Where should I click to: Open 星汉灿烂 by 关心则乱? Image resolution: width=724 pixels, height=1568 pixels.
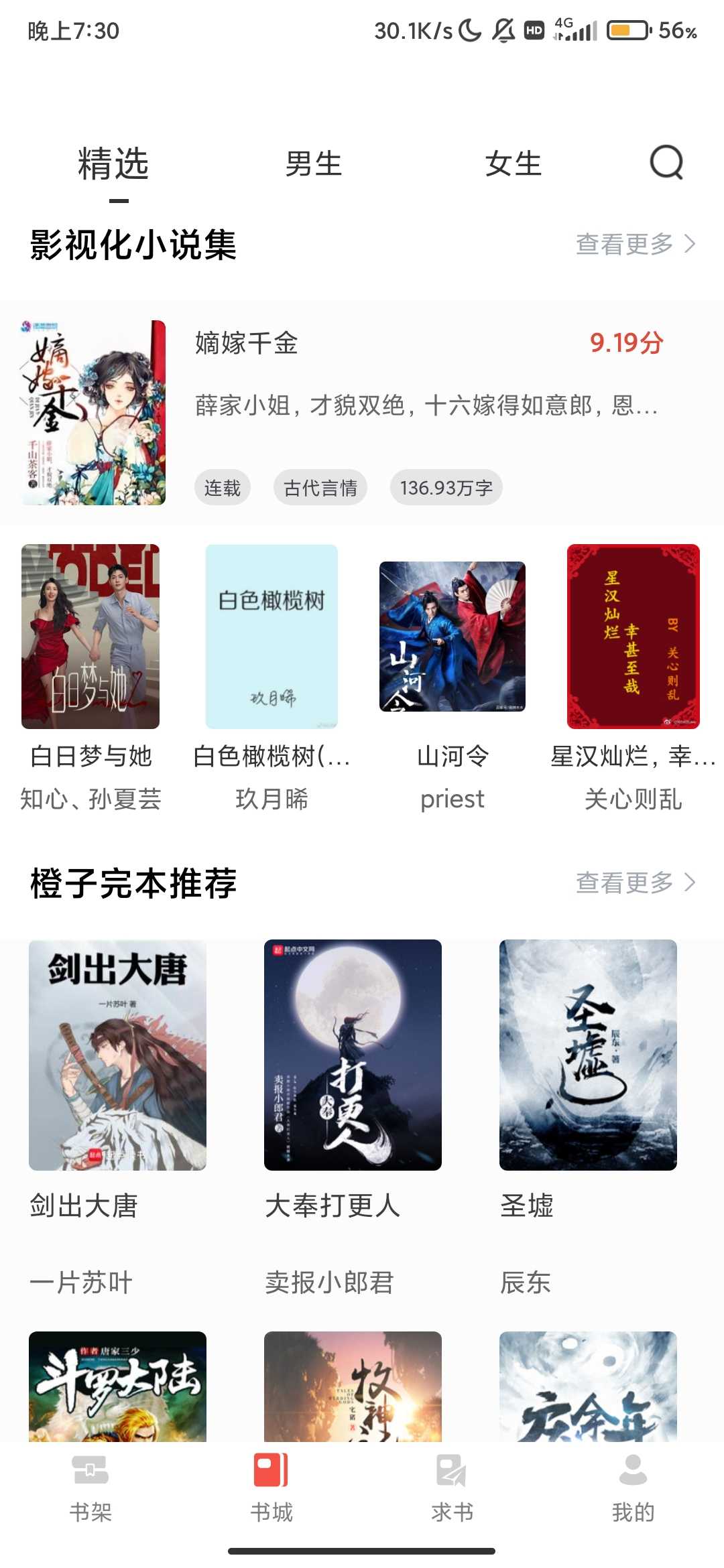[633, 637]
